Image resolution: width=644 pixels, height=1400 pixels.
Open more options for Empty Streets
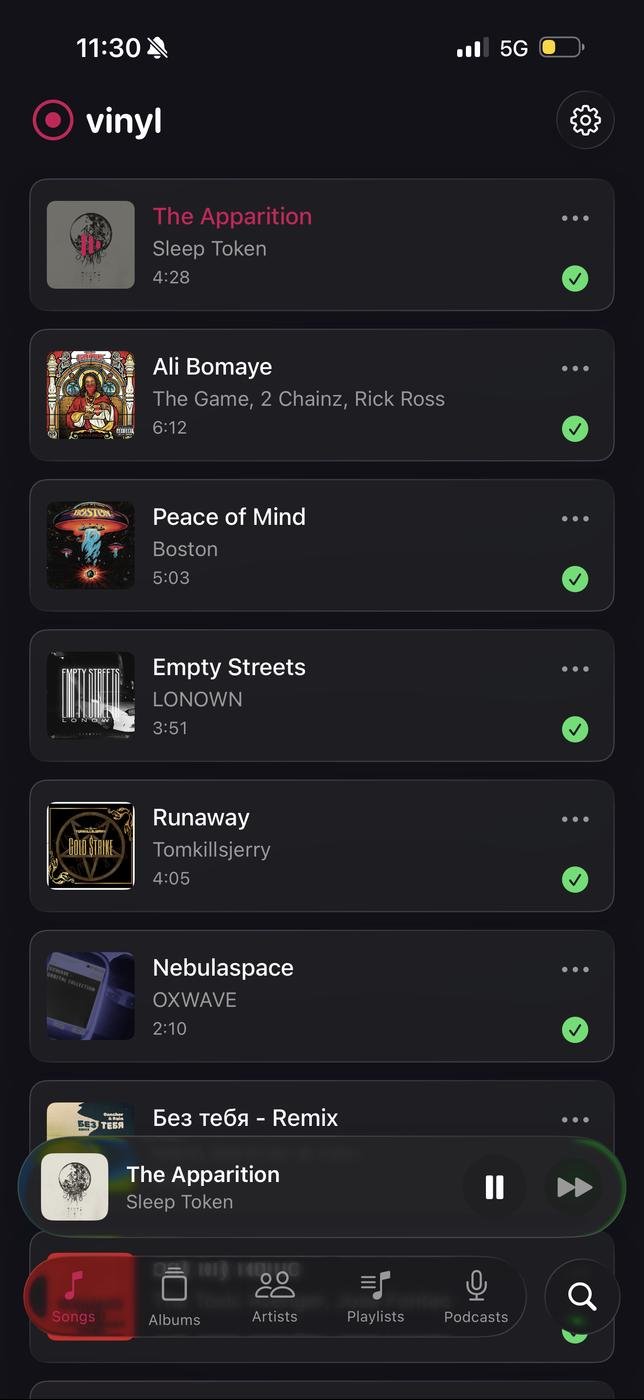575,668
